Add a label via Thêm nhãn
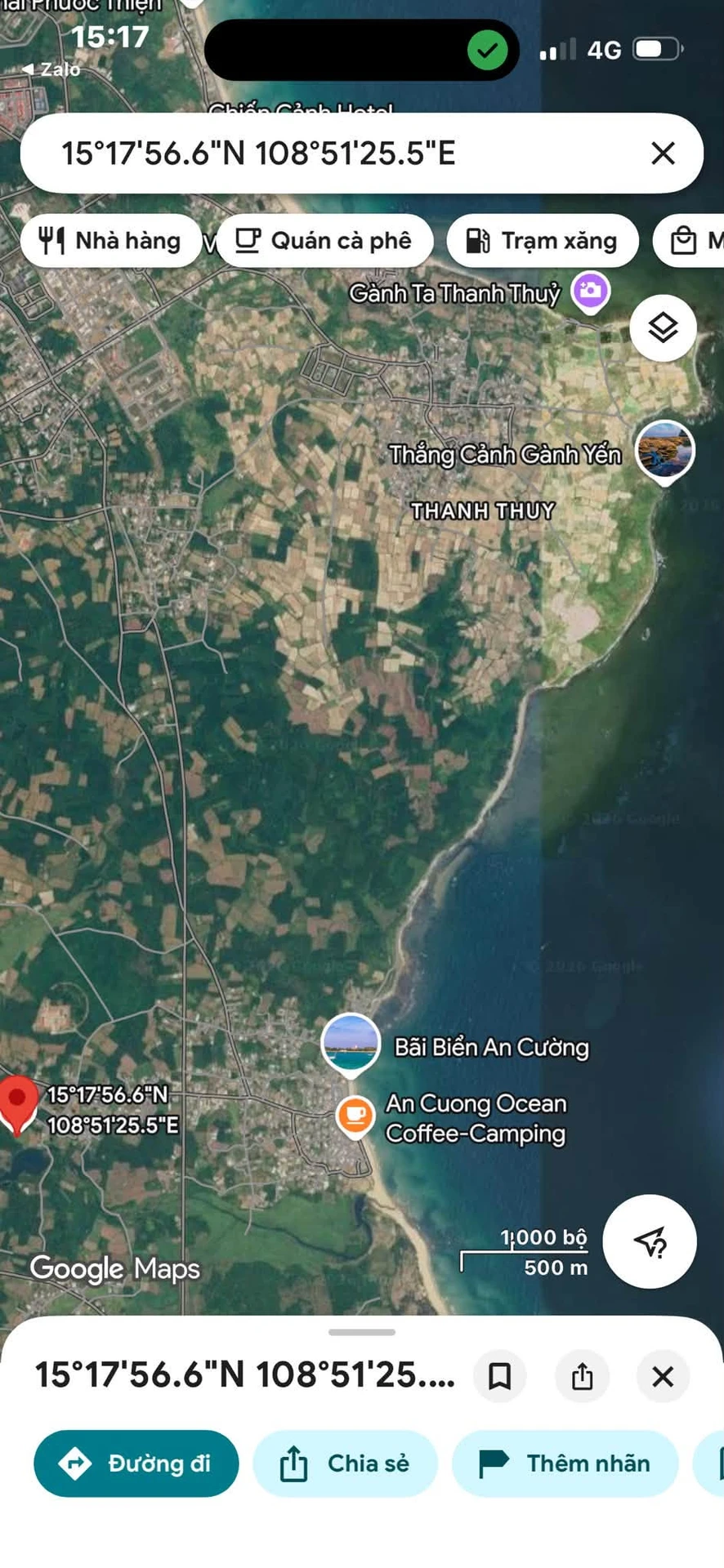The image size is (724, 1568). pos(565,1463)
